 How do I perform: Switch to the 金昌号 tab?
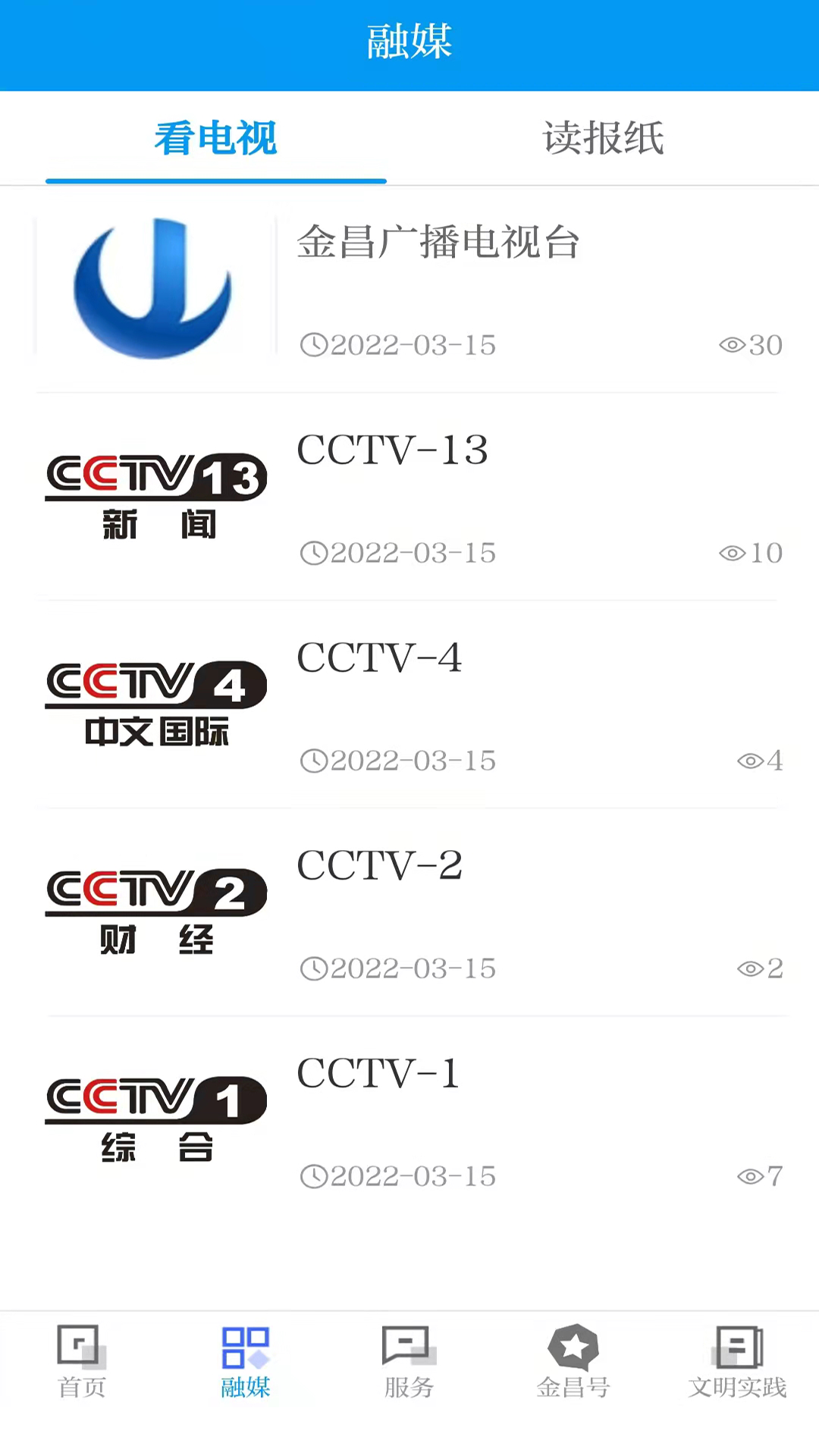573,1361
